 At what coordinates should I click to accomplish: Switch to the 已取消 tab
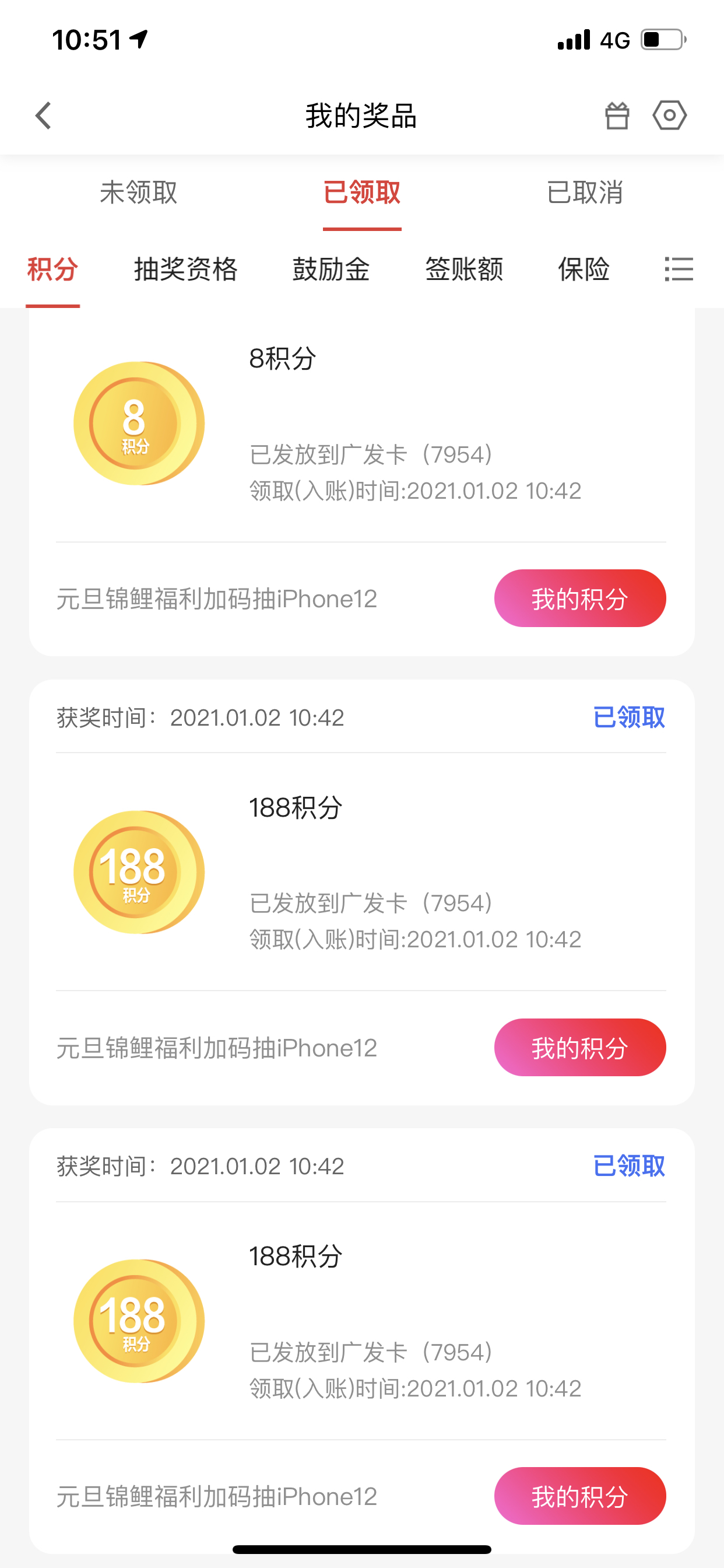(585, 193)
